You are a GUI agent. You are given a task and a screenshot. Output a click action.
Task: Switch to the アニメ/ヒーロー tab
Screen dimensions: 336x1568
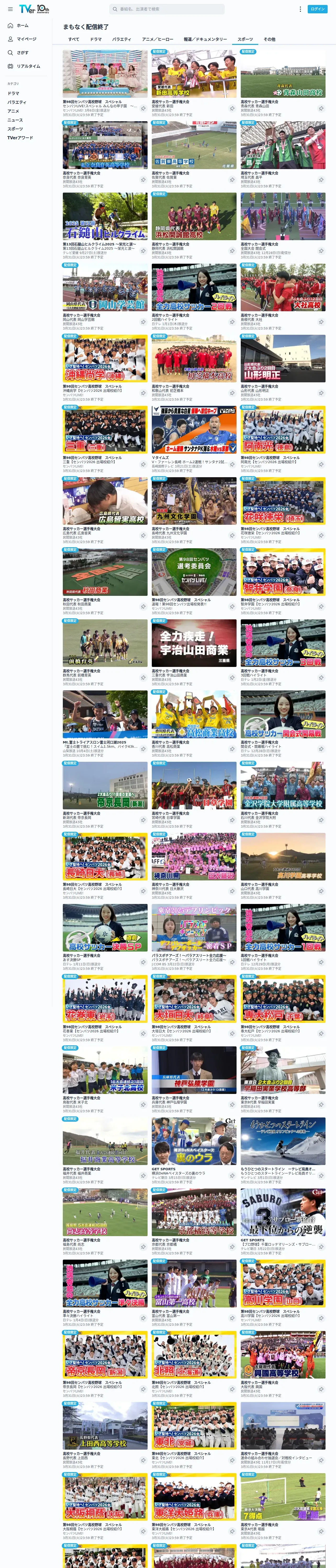[x=157, y=39]
